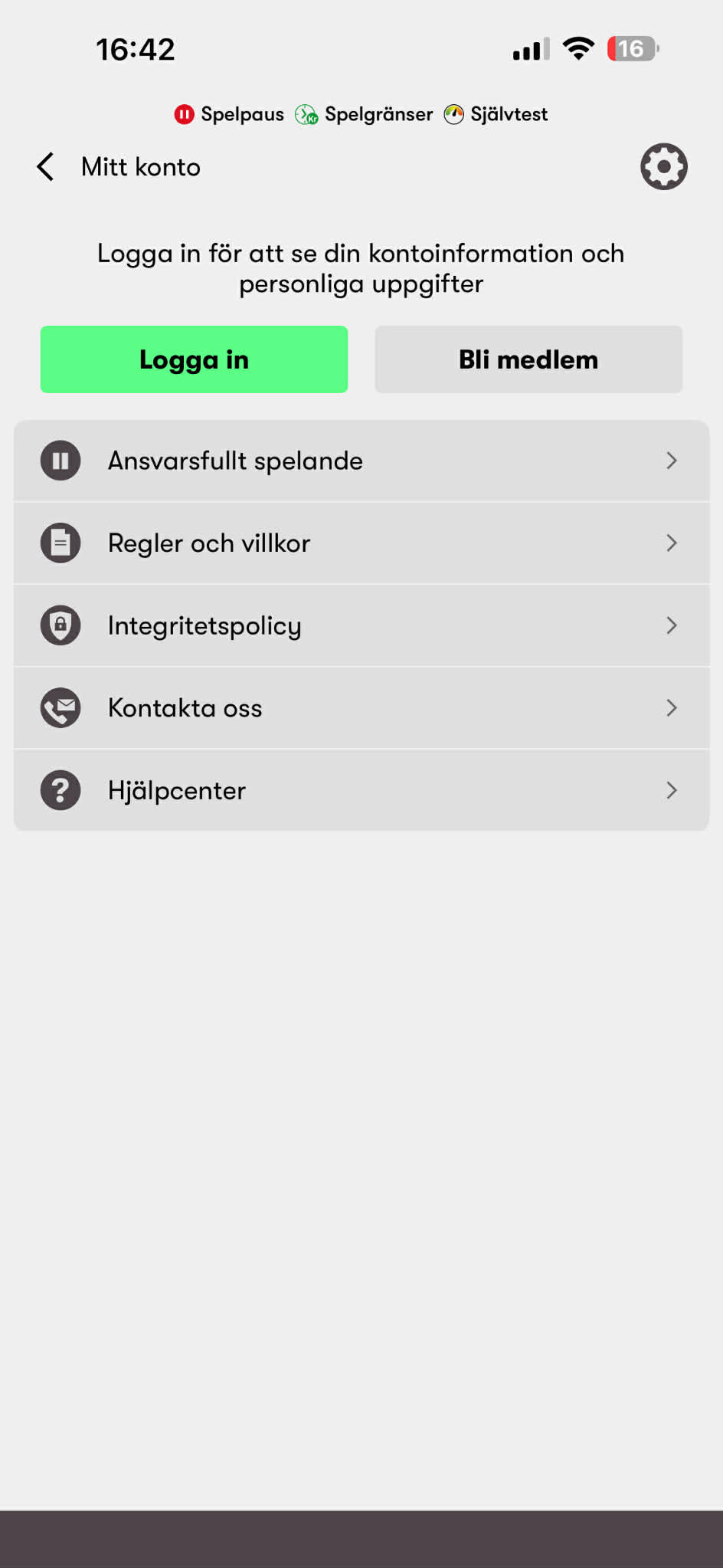The image size is (723, 1568).
Task: Click the Ansvarsfullt spelande pause circle icon
Action: pyautogui.click(x=60, y=461)
